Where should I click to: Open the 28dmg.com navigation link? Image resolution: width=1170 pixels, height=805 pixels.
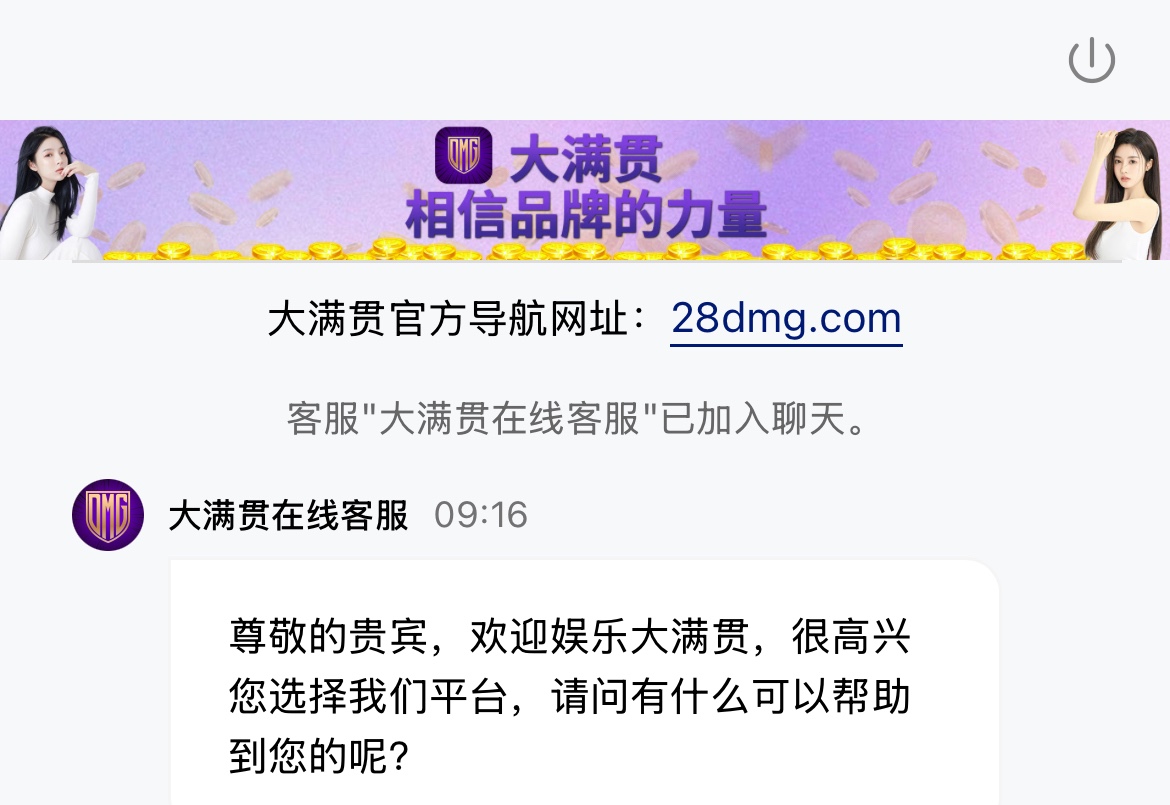[x=786, y=319]
